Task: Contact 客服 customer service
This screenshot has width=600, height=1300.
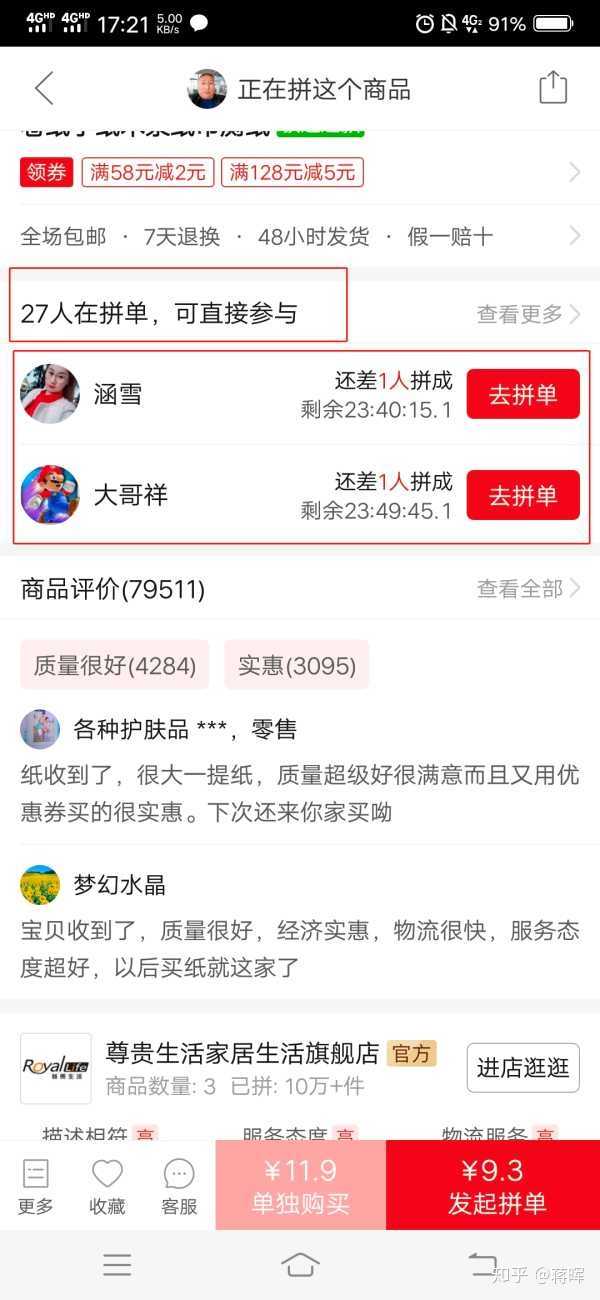Action: (x=179, y=1186)
